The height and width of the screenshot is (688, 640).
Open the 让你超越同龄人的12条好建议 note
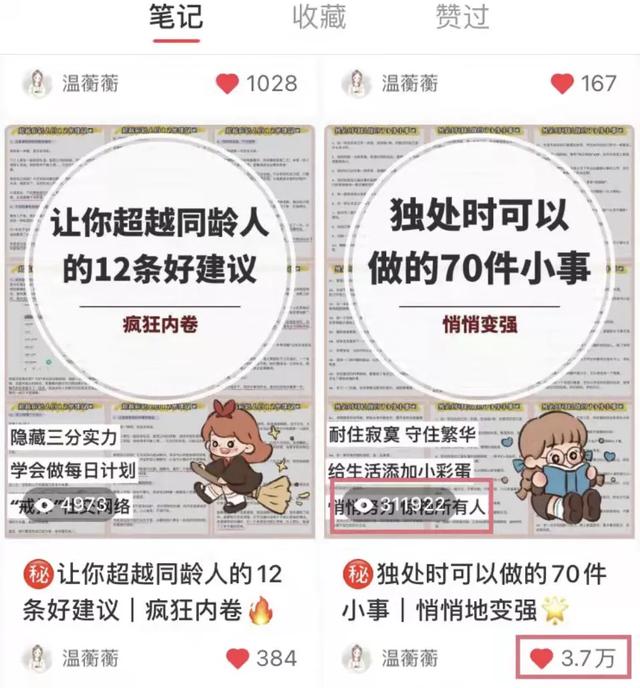pos(160,330)
